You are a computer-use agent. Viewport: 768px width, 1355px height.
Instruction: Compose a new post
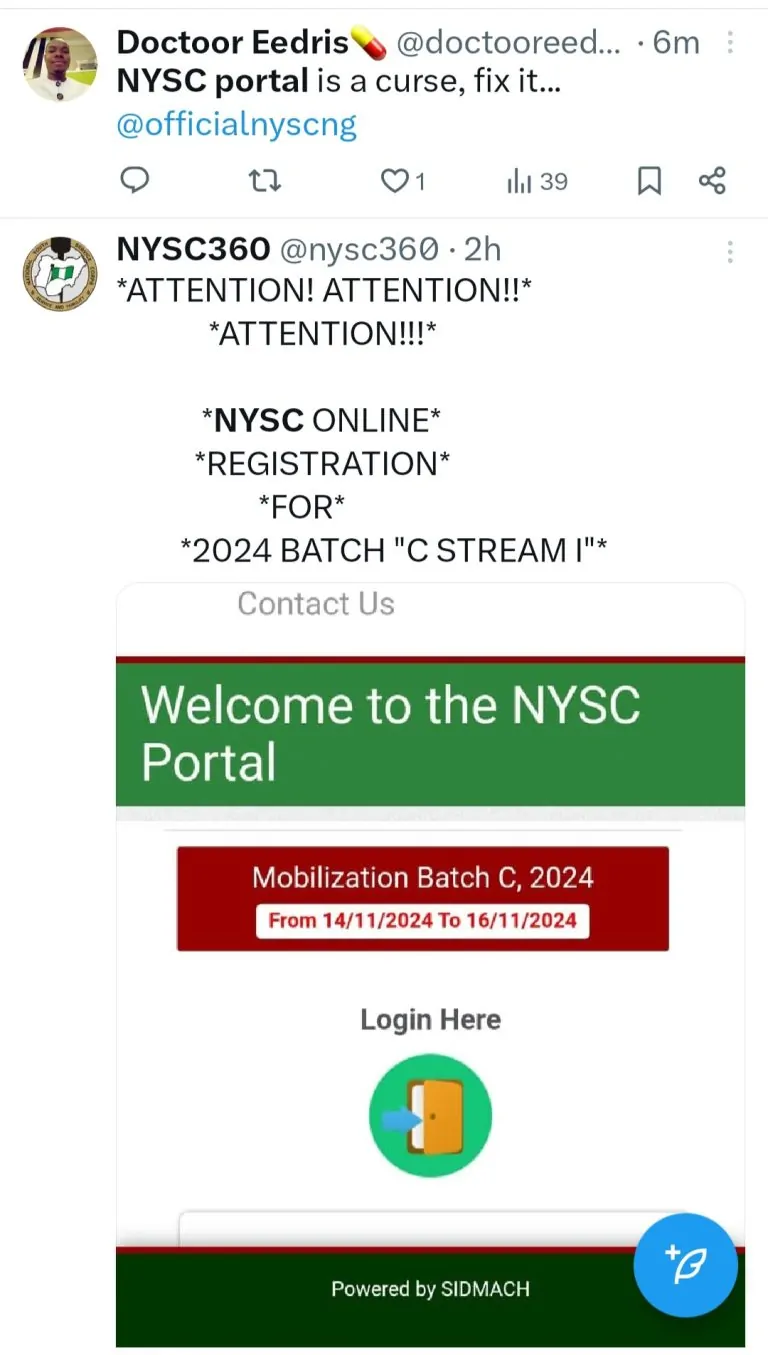686,1265
